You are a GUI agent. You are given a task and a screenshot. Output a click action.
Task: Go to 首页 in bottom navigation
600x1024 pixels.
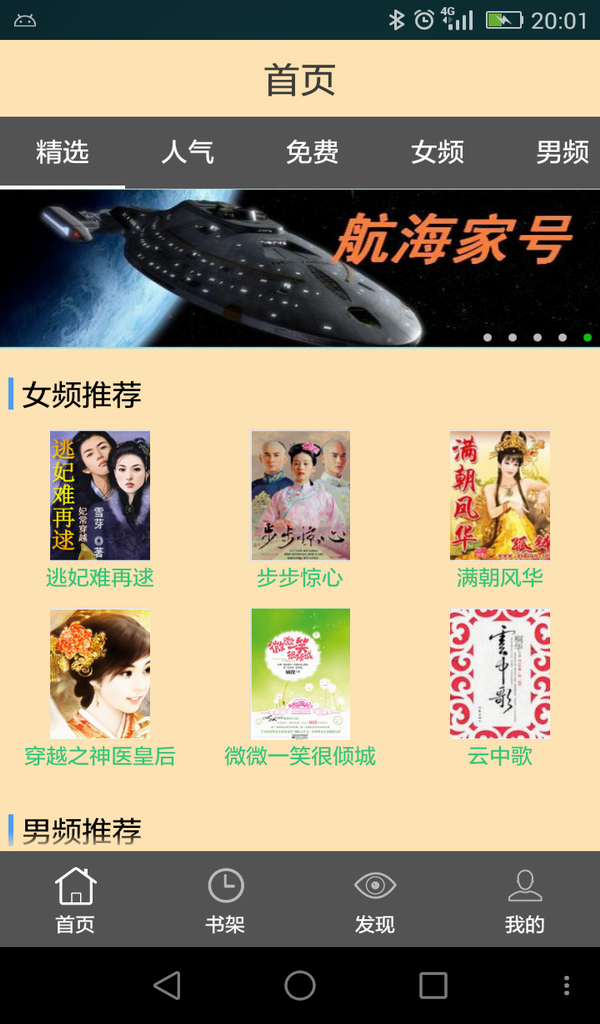[x=75, y=900]
